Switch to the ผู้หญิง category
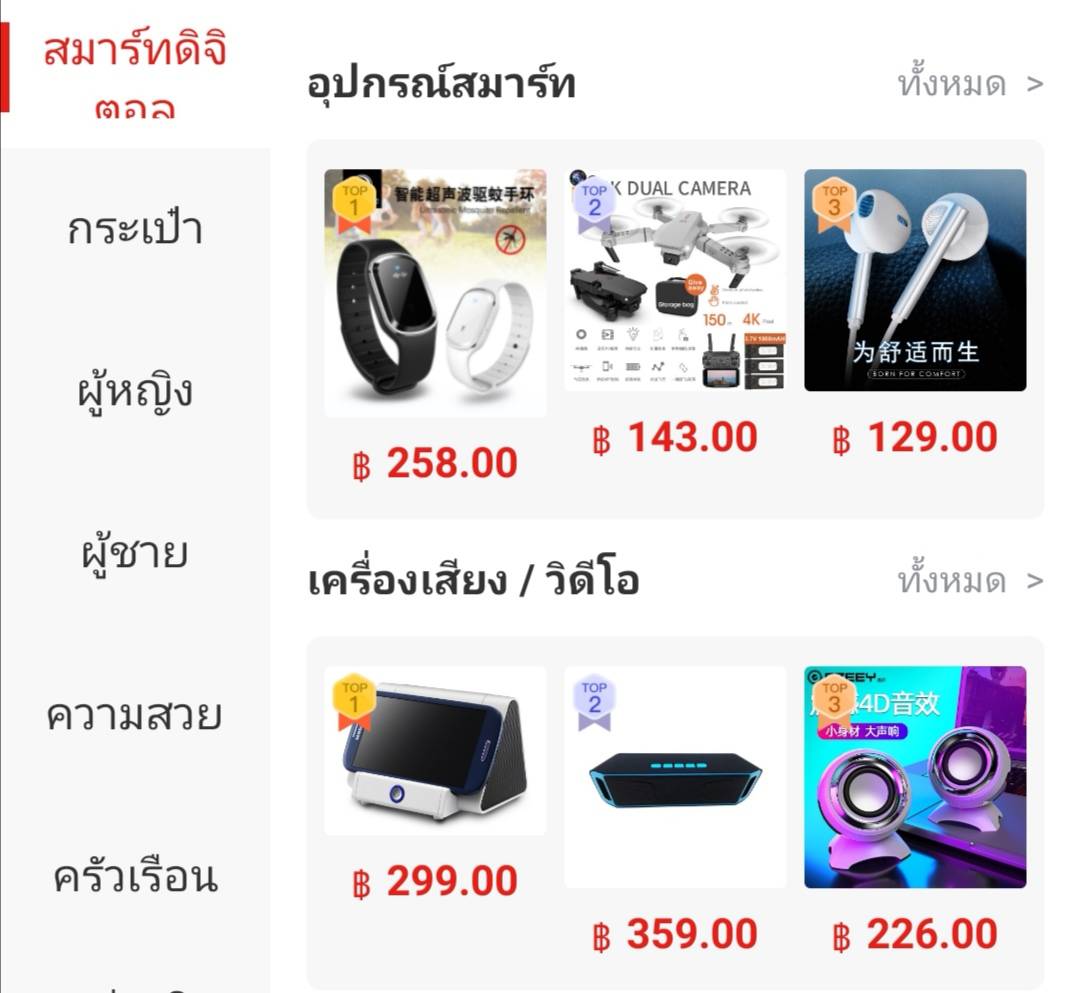This screenshot has height=993, width=1080. [x=135, y=392]
